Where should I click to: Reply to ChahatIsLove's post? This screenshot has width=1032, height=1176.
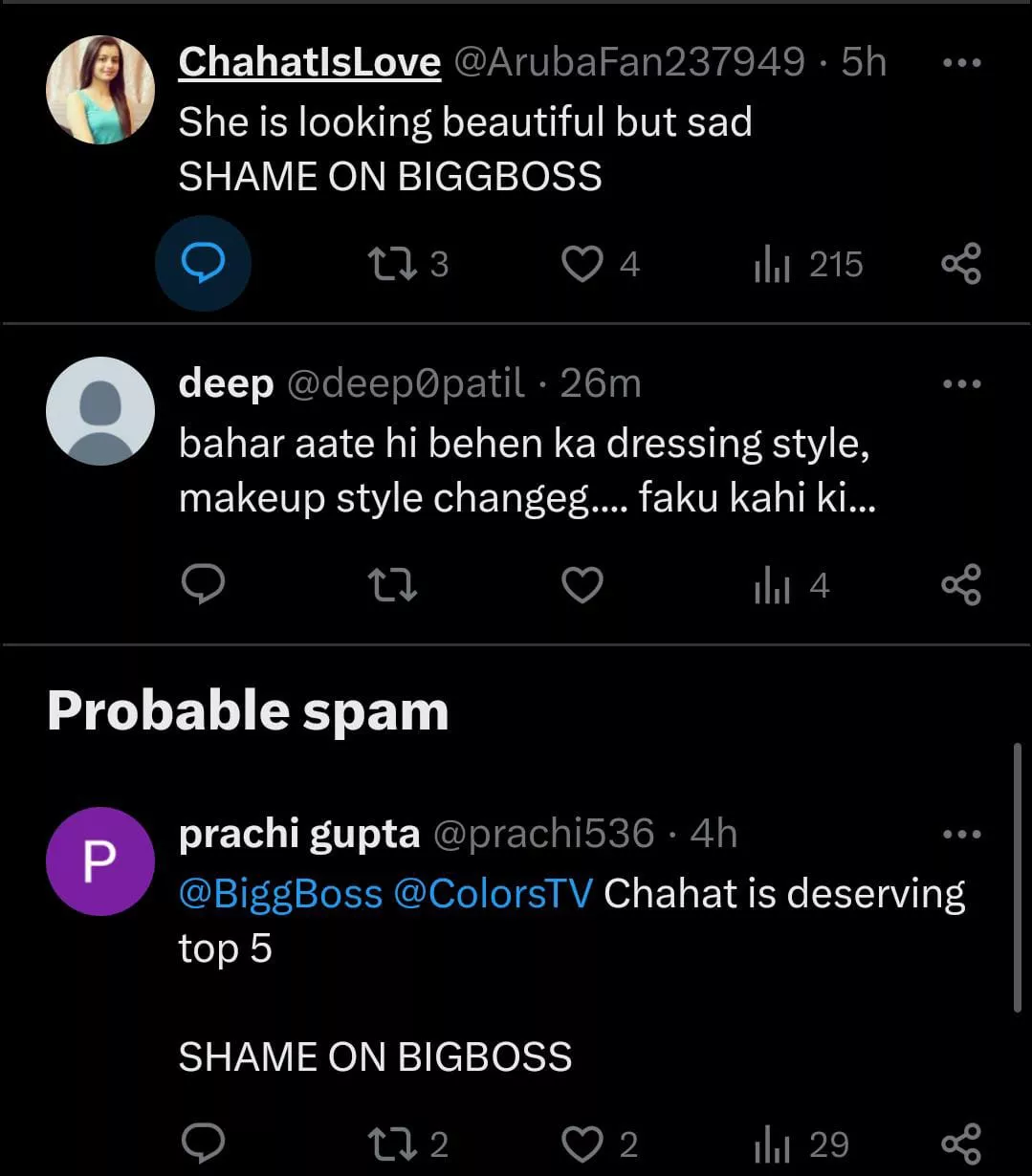(x=203, y=263)
